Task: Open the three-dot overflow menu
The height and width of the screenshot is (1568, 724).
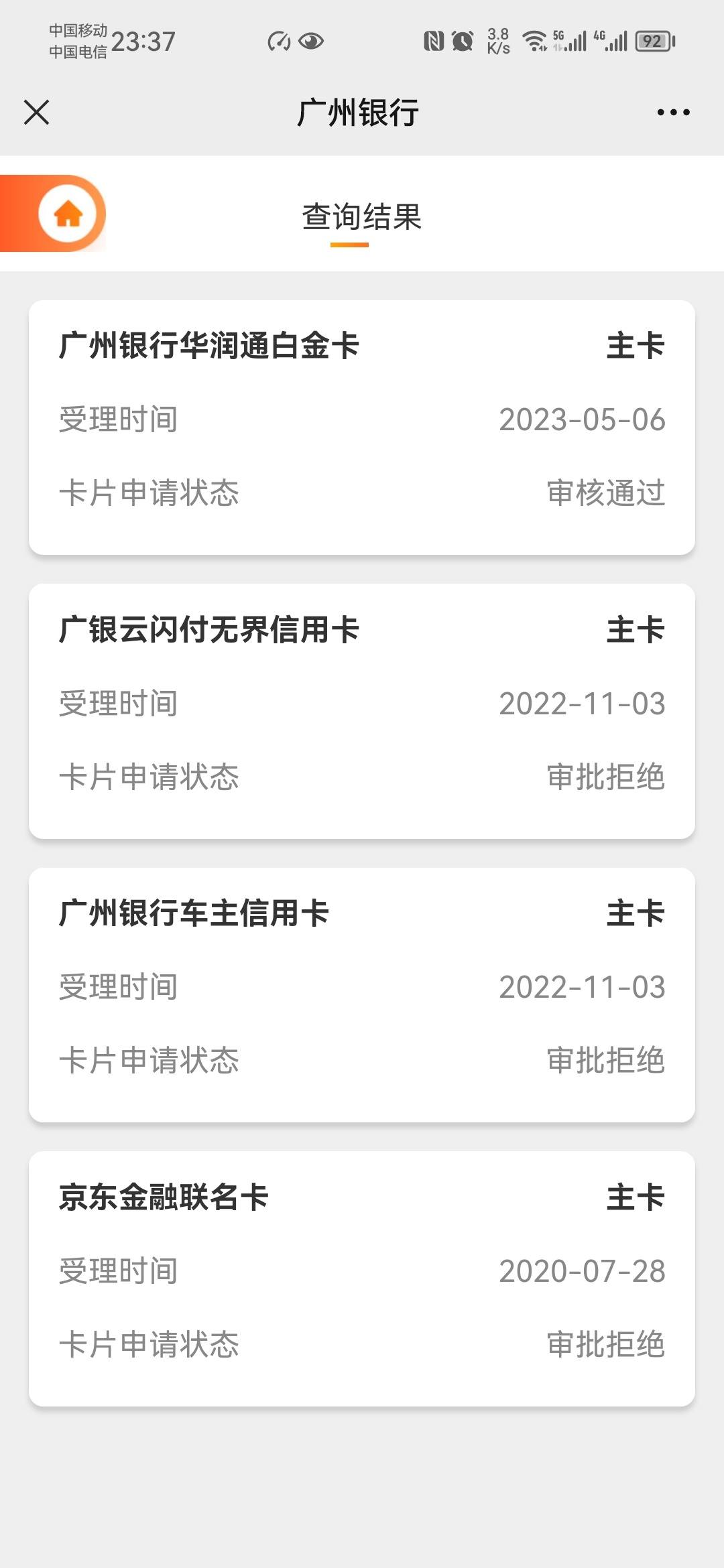Action: pyautogui.click(x=673, y=112)
